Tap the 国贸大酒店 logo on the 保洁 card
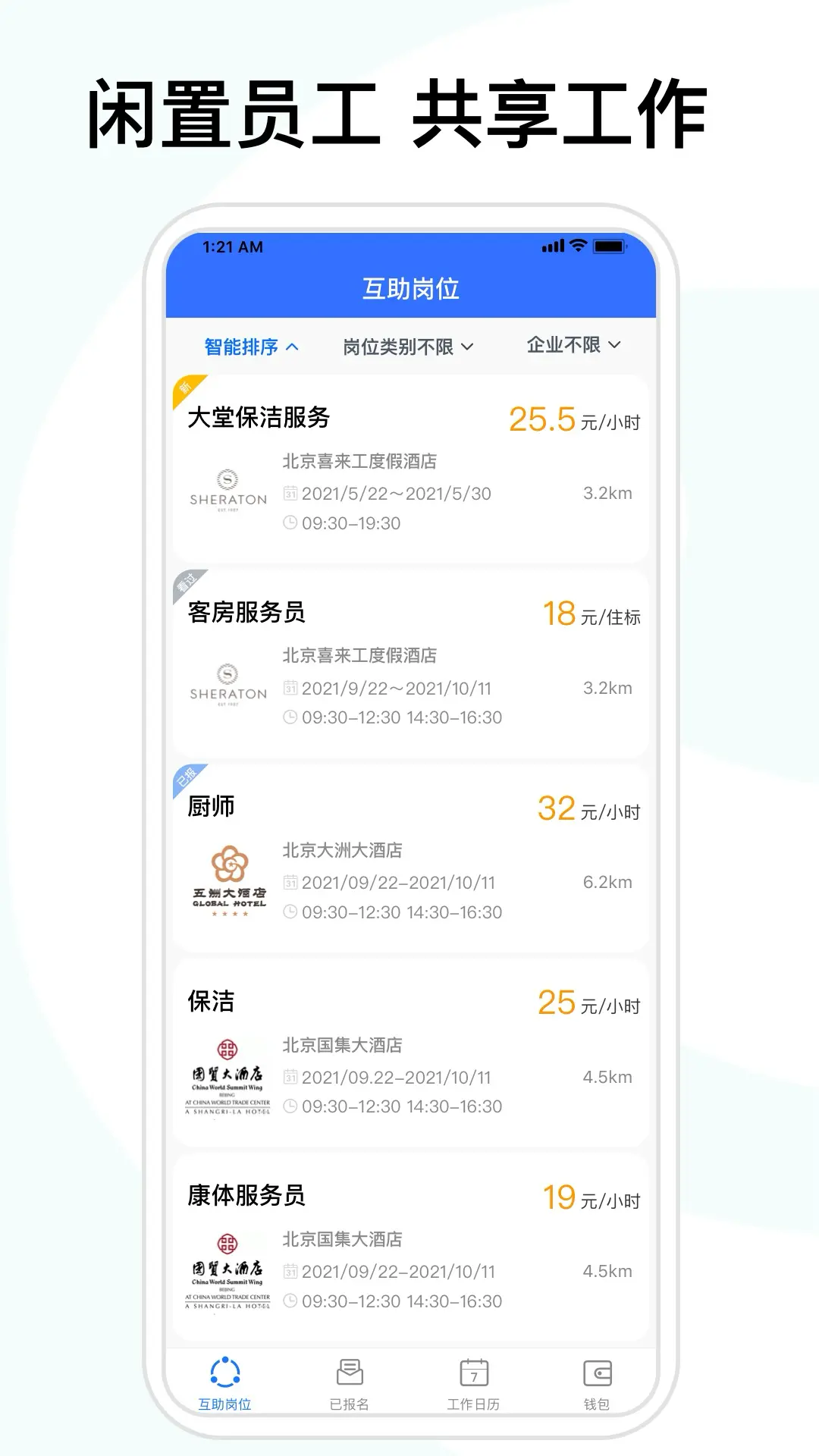The width and height of the screenshot is (819, 1456). pyautogui.click(x=226, y=1073)
